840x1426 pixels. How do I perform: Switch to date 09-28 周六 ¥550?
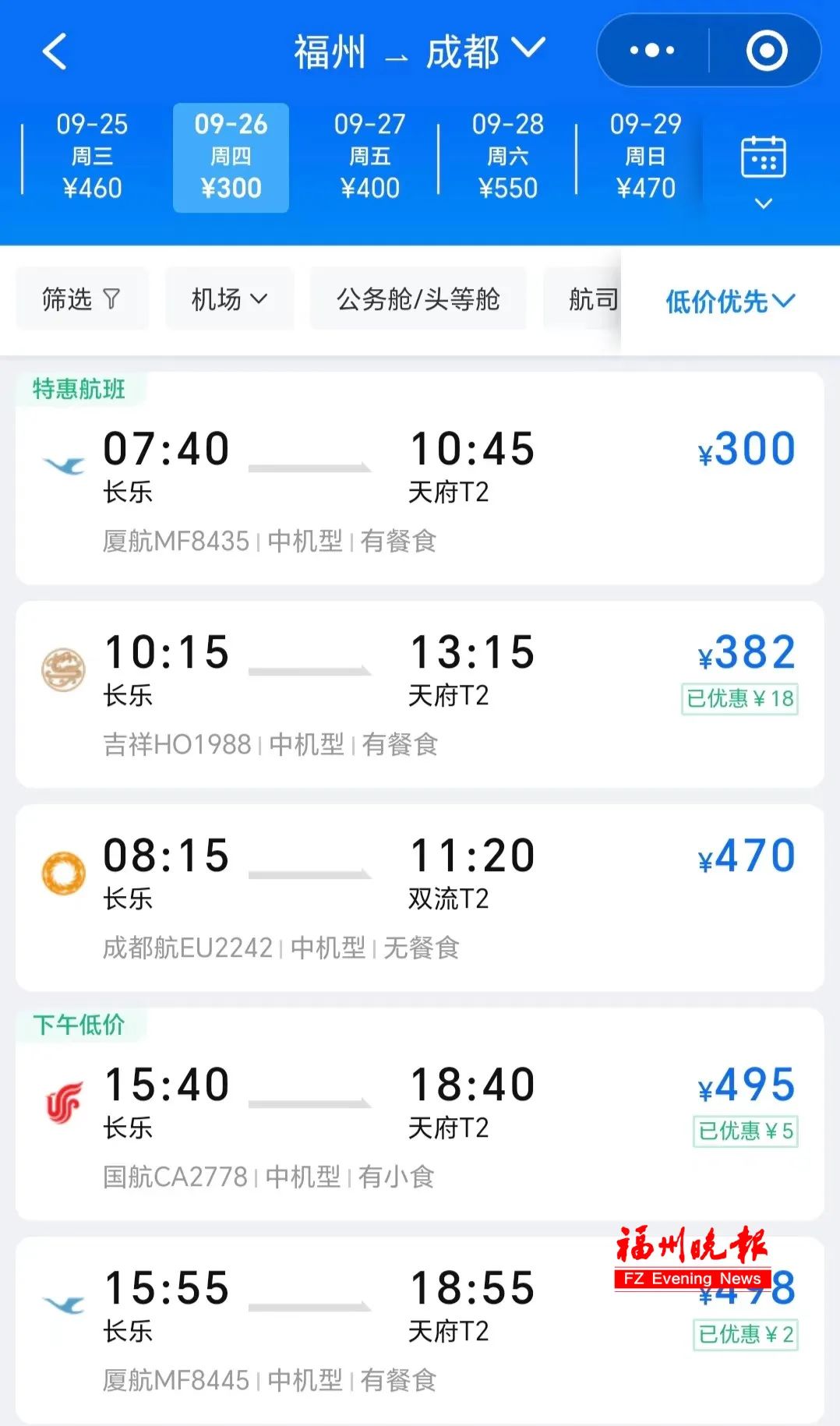(x=507, y=157)
